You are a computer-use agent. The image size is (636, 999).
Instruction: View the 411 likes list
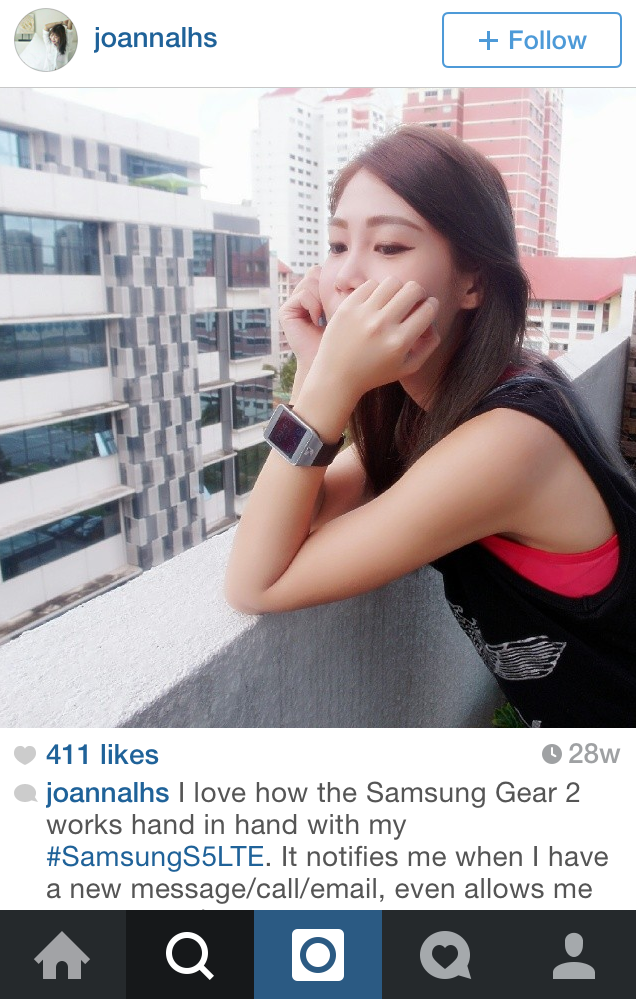coord(101,755)
